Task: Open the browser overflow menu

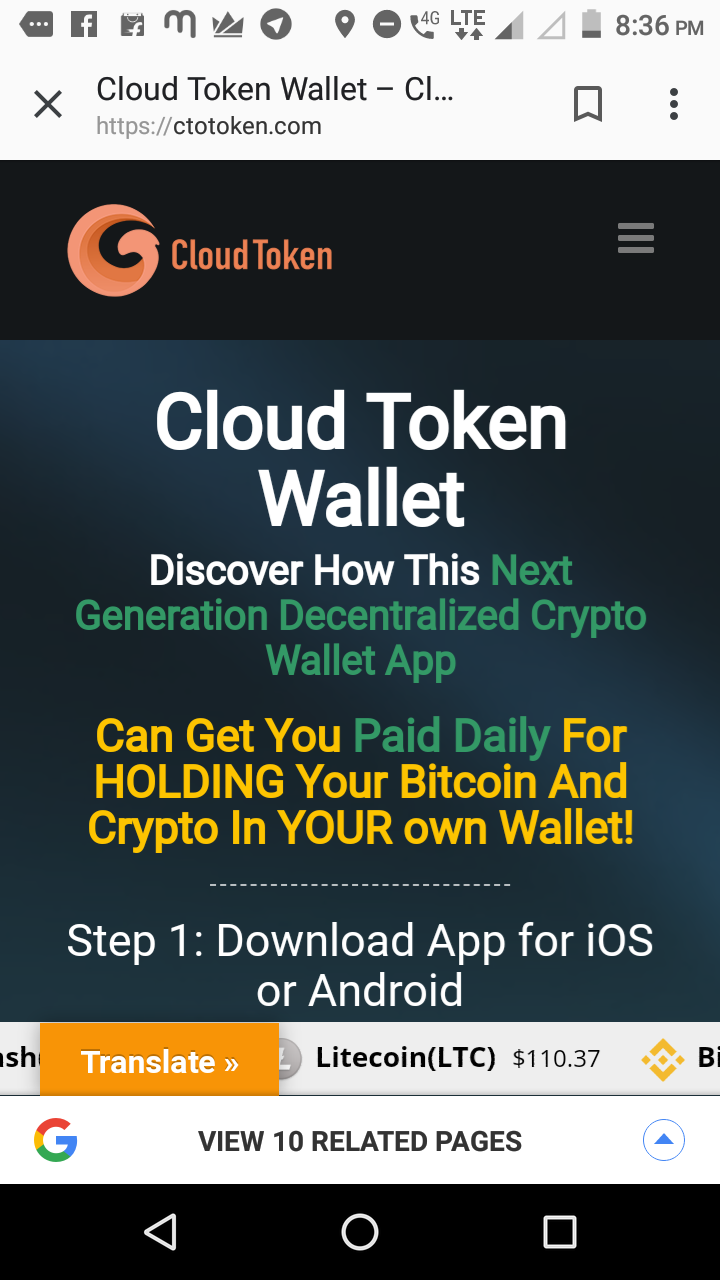Action: [674, 104]
